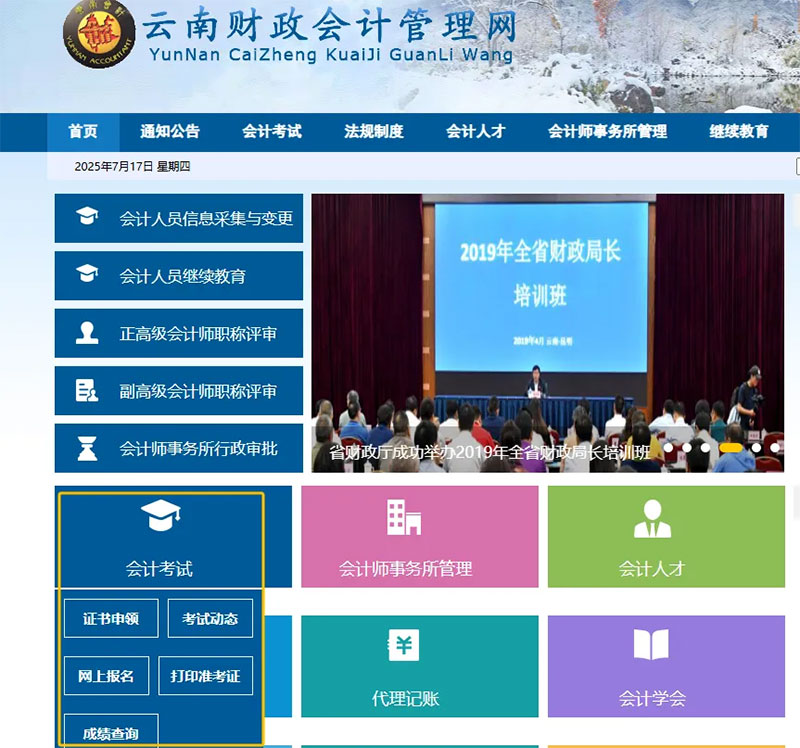Open 会计人员信息采集与变更 entry
The image size is (800, 748).
pos(179,218)
